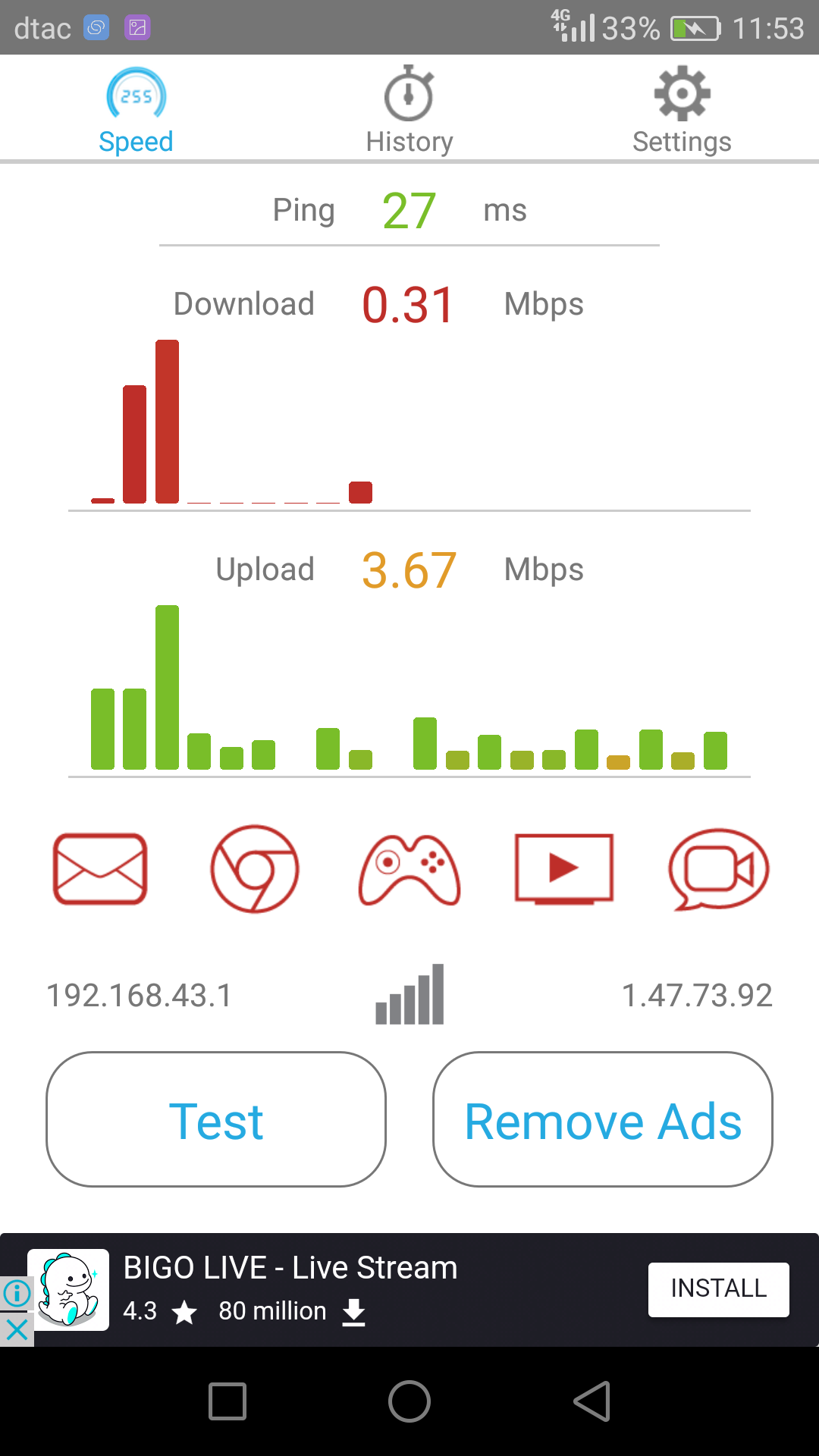The width and height of the screenshot is (819, 1456).
Task: Open the ad info icon
Action: 16,1293
